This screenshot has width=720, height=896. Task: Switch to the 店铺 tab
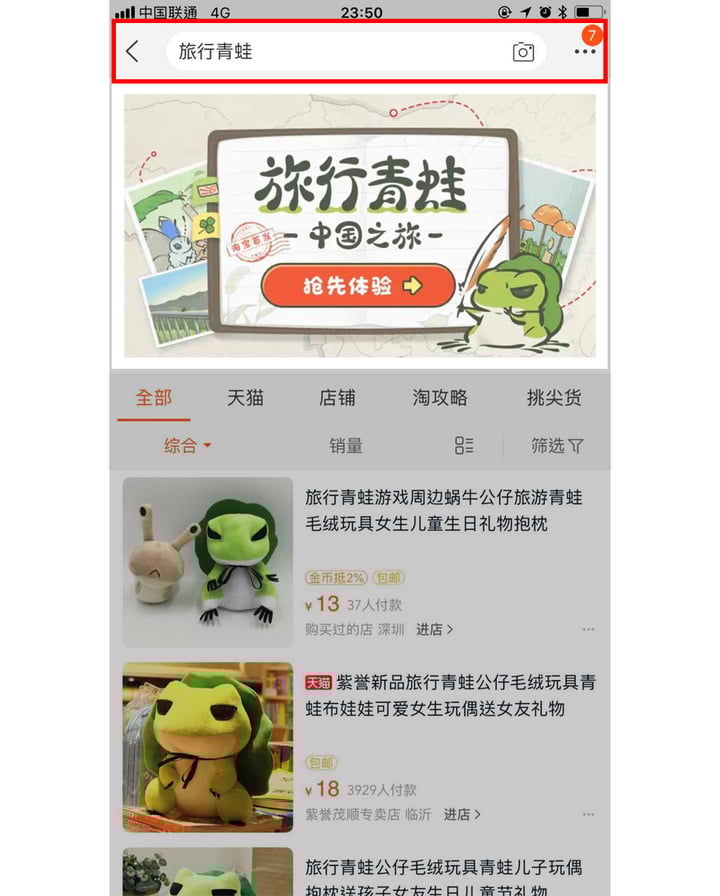[337, 397]
